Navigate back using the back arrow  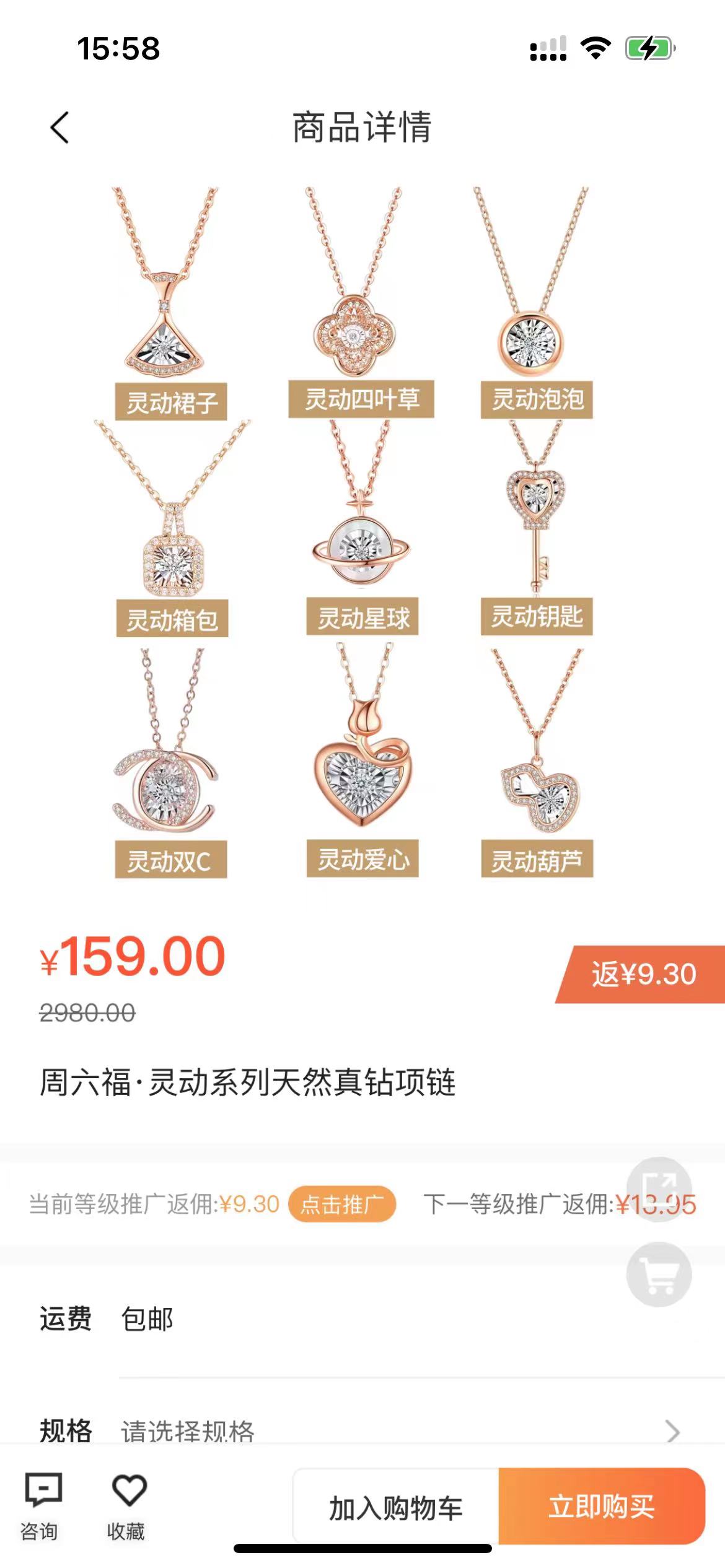59,128
